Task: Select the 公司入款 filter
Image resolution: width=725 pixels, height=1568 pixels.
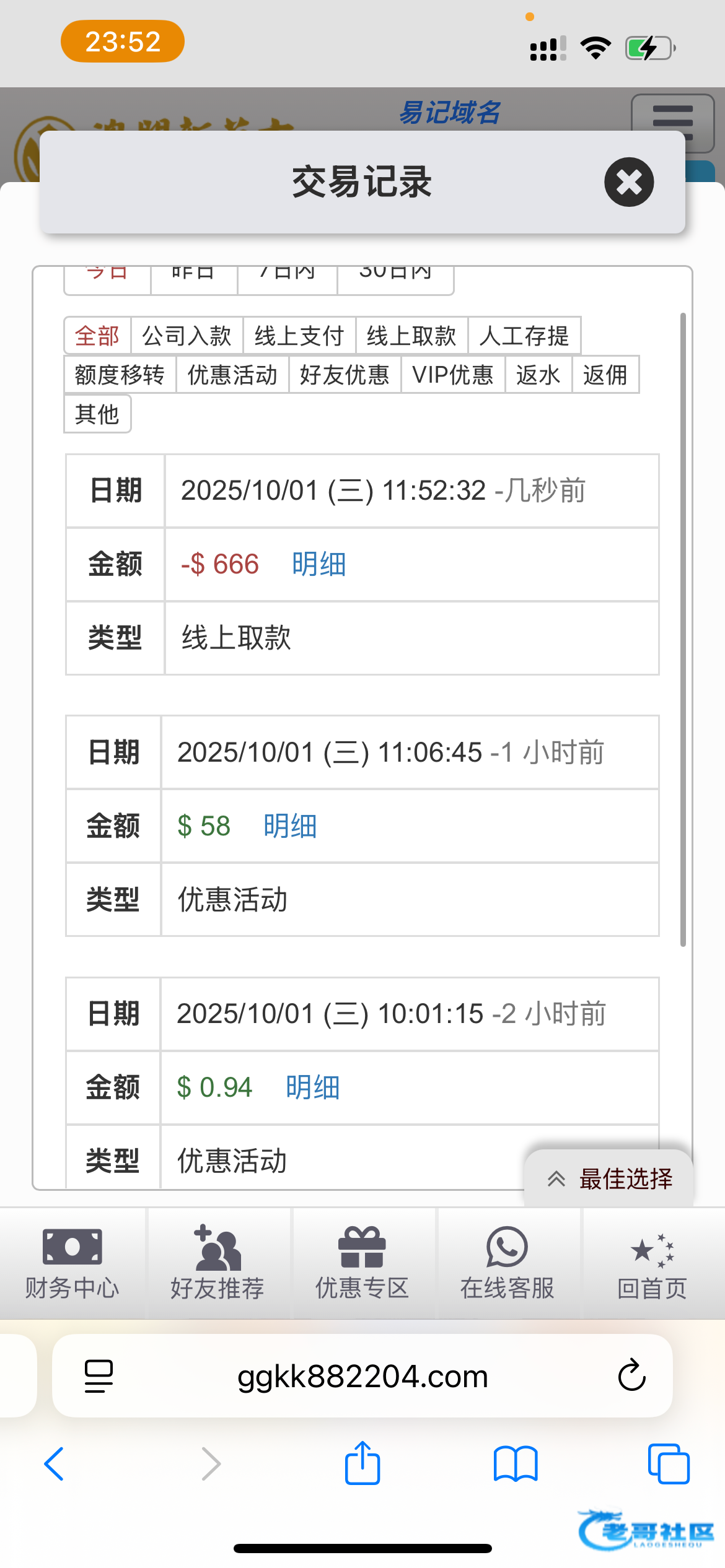Action: coord(187,336)
